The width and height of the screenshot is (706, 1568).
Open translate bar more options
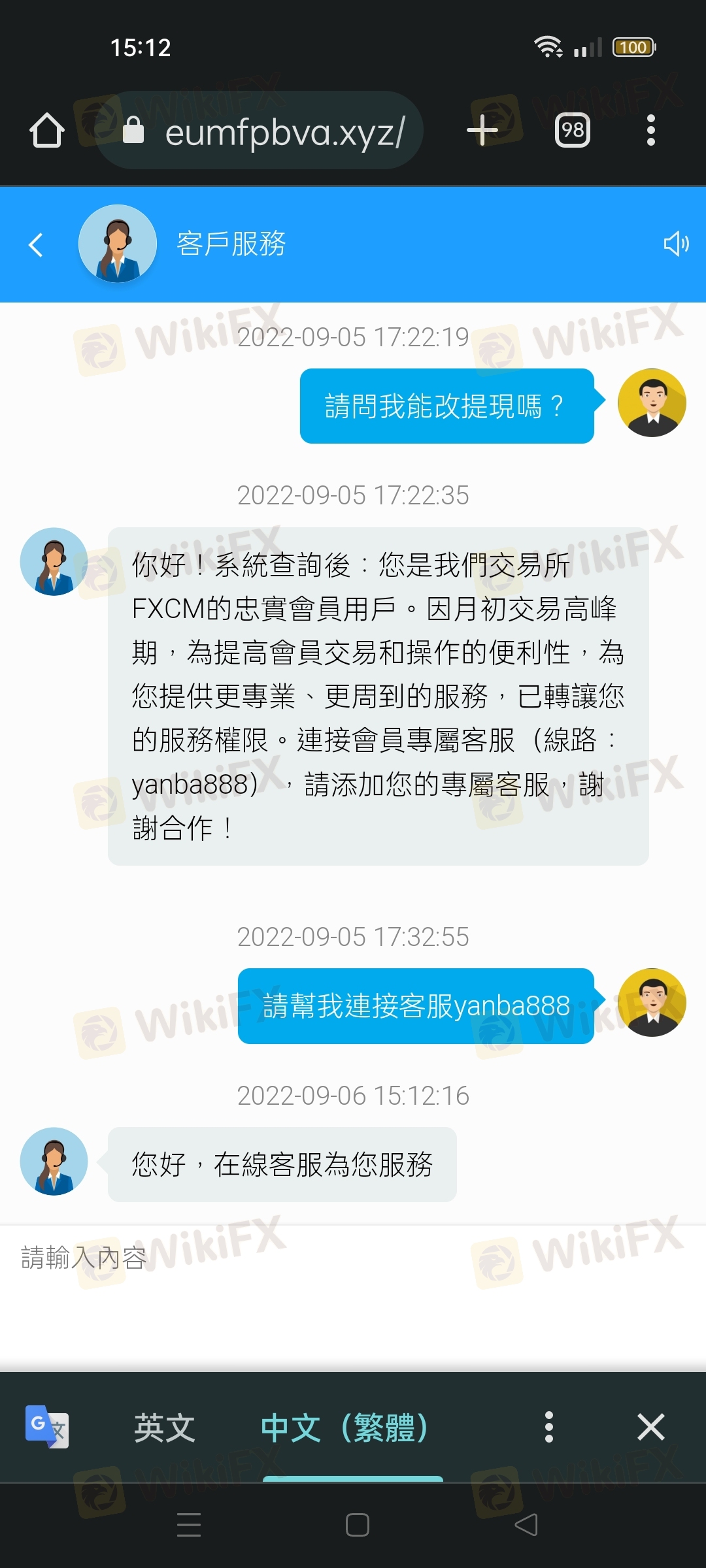coord(549,1428)
